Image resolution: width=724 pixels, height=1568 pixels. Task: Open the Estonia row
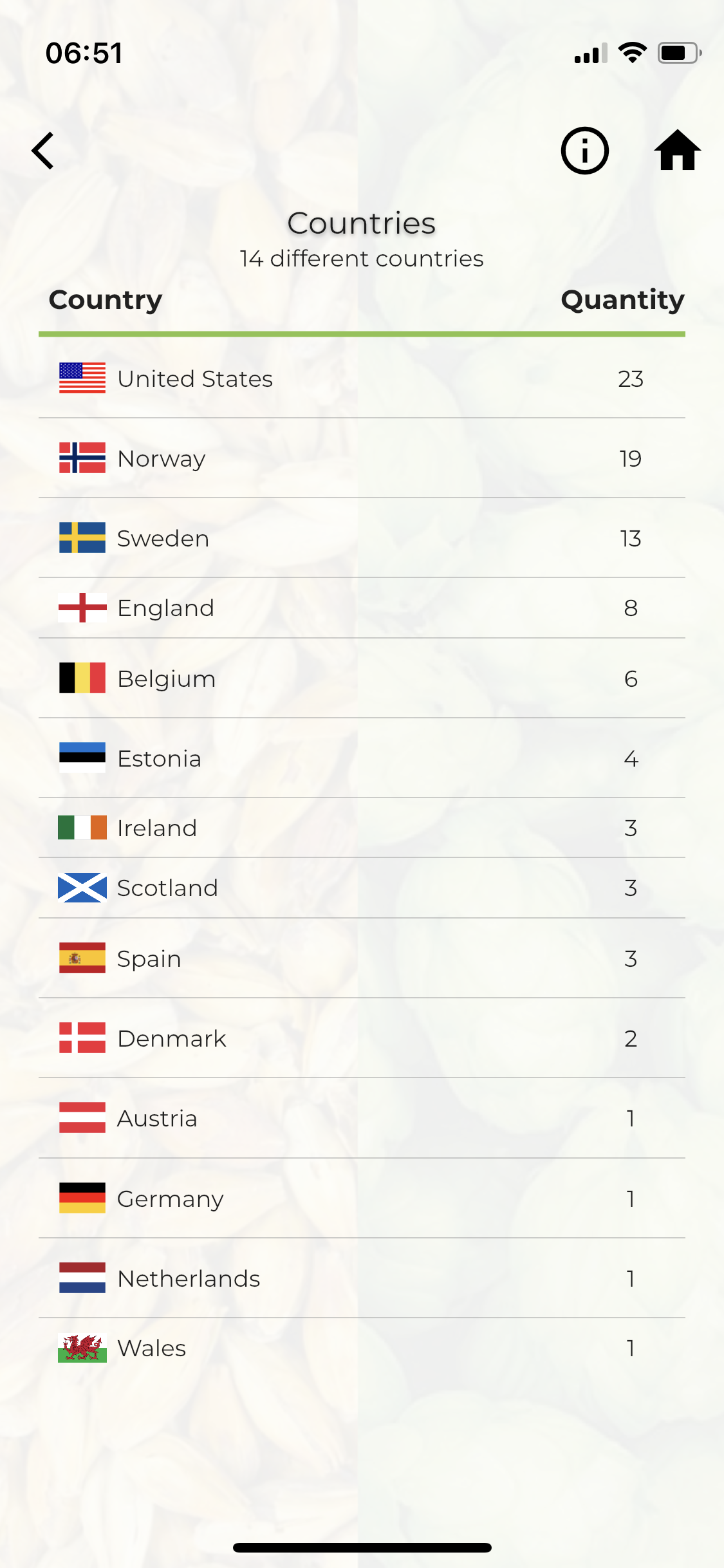(x=362, y=758)
